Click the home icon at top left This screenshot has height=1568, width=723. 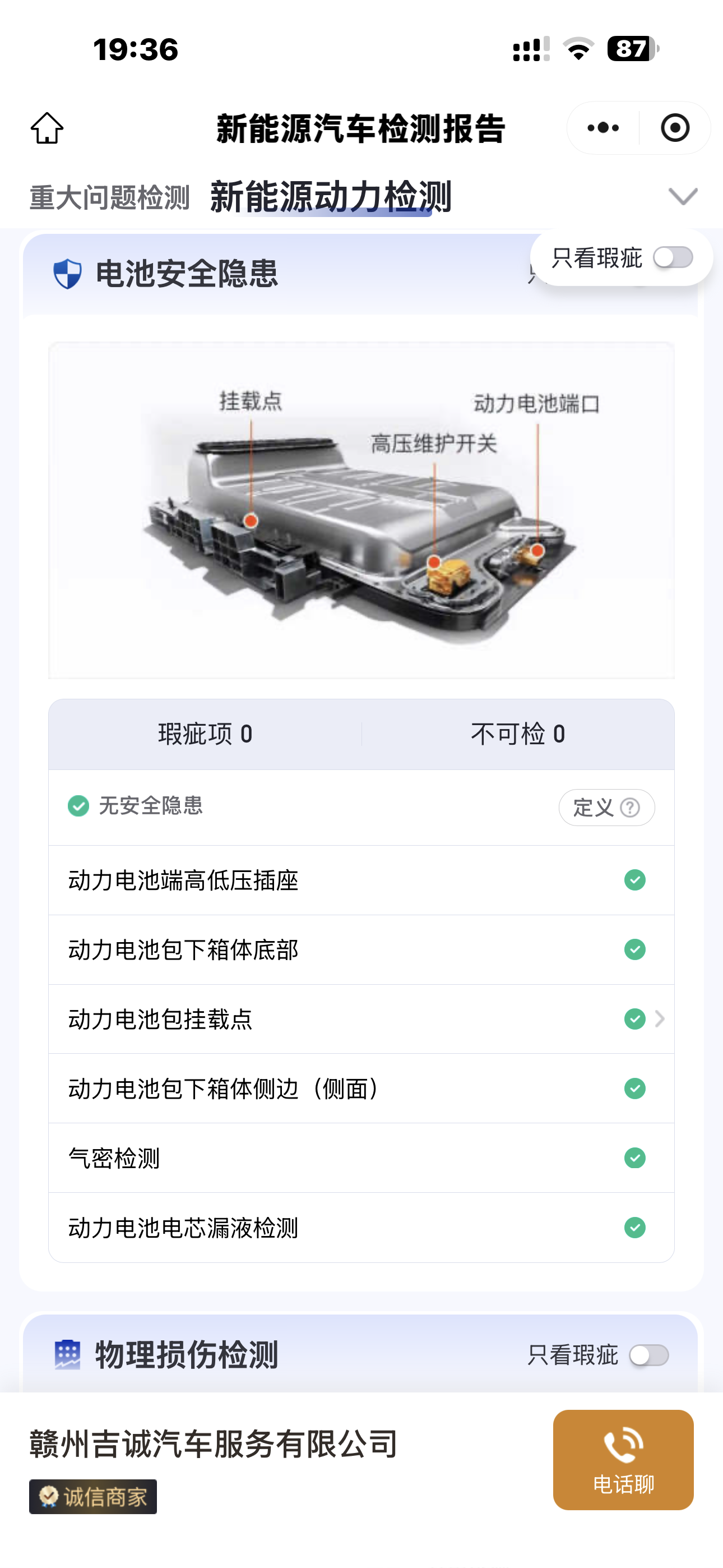[48, 127]
